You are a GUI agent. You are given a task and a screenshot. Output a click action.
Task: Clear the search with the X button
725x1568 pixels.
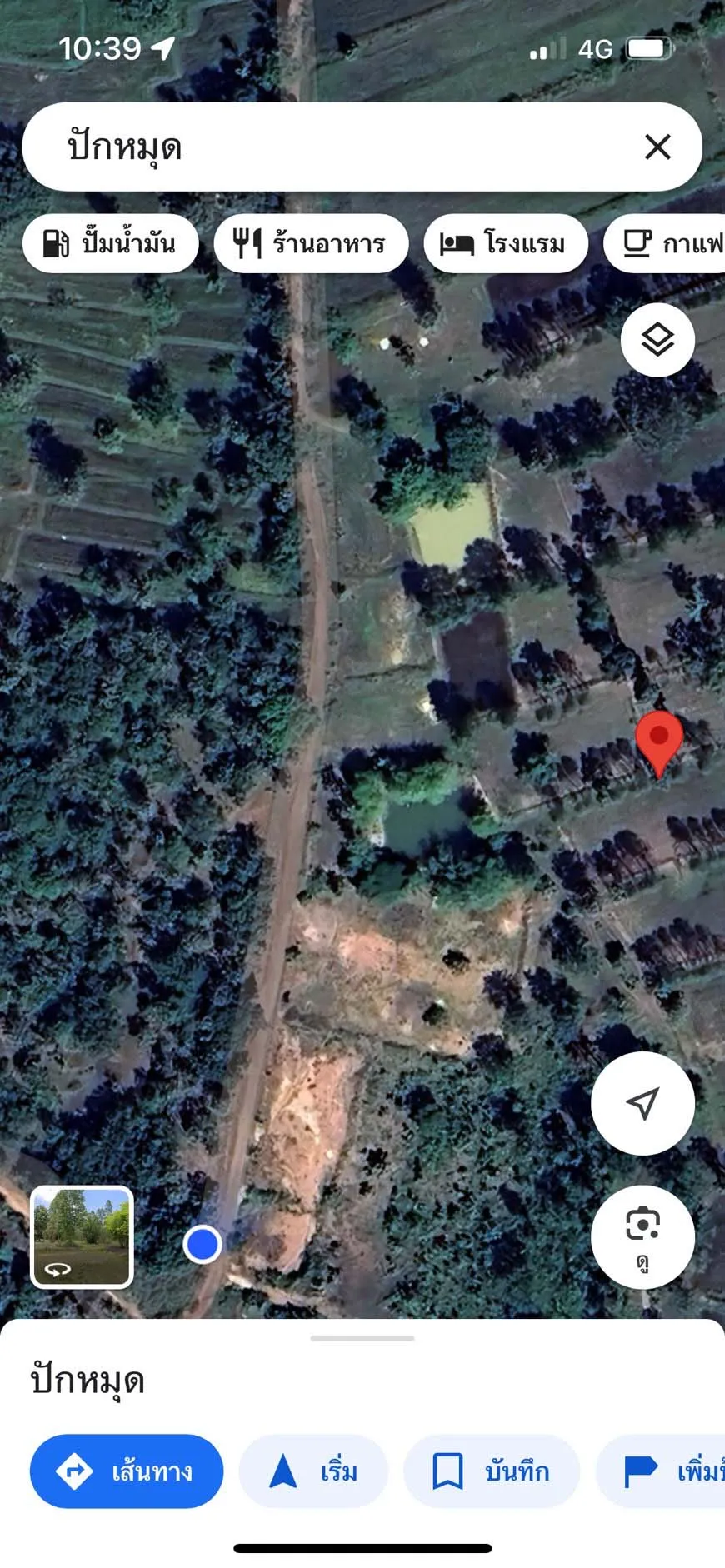tap(657, 147)
